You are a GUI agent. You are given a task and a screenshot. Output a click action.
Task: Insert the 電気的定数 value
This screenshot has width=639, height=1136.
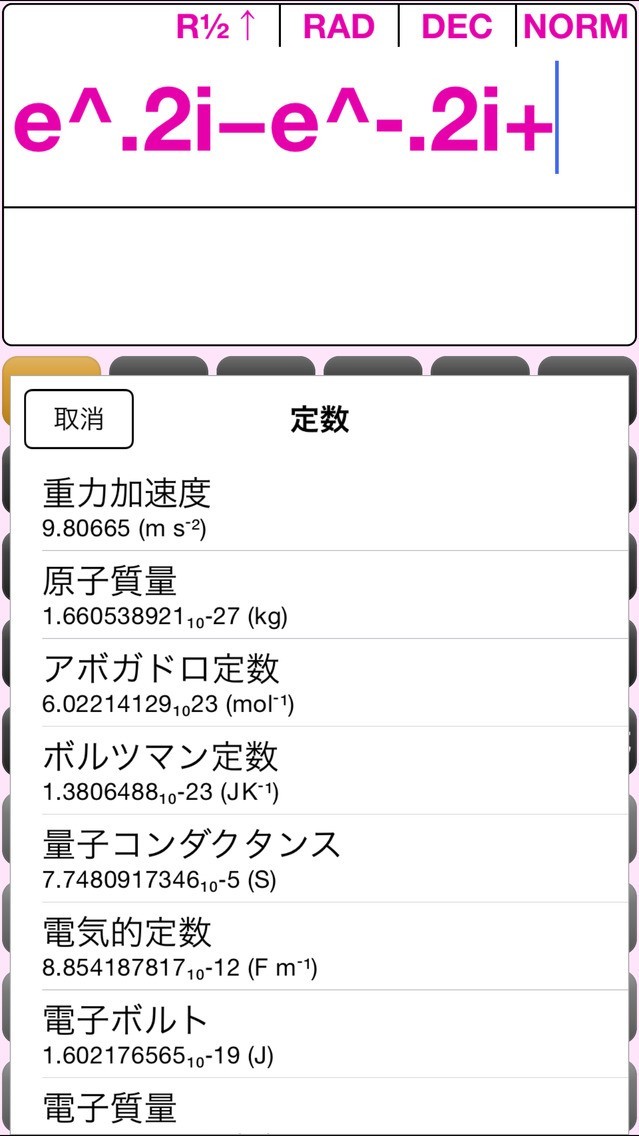point(320,948)
